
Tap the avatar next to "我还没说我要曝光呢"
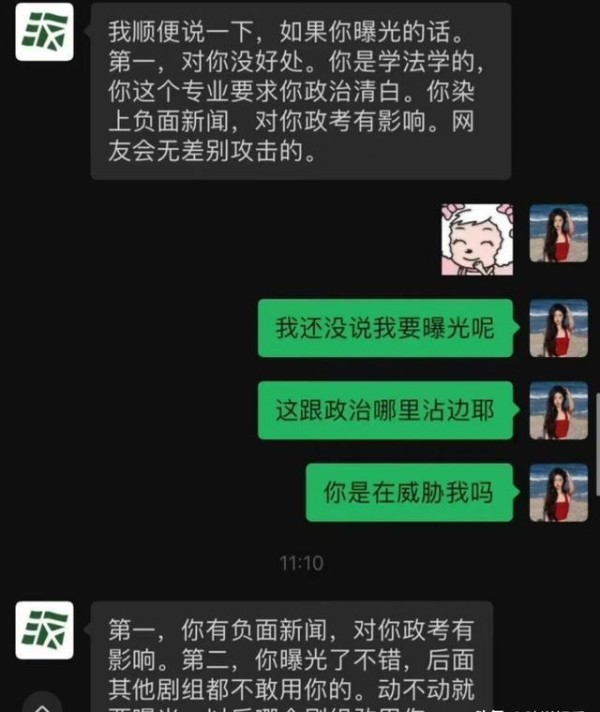coord(558,328)
